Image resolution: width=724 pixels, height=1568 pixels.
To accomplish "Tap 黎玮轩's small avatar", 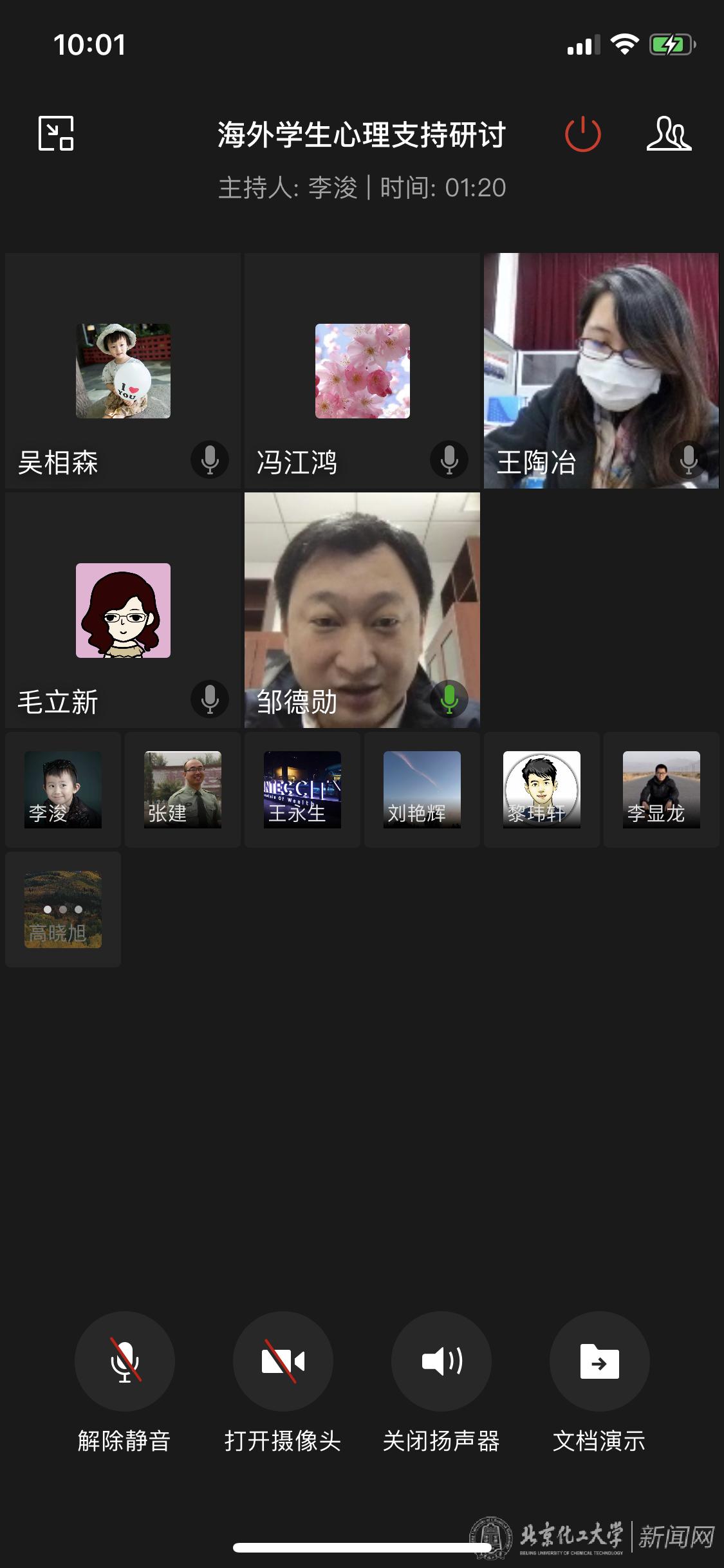I will pyautogui.click(x=542, y=789).
